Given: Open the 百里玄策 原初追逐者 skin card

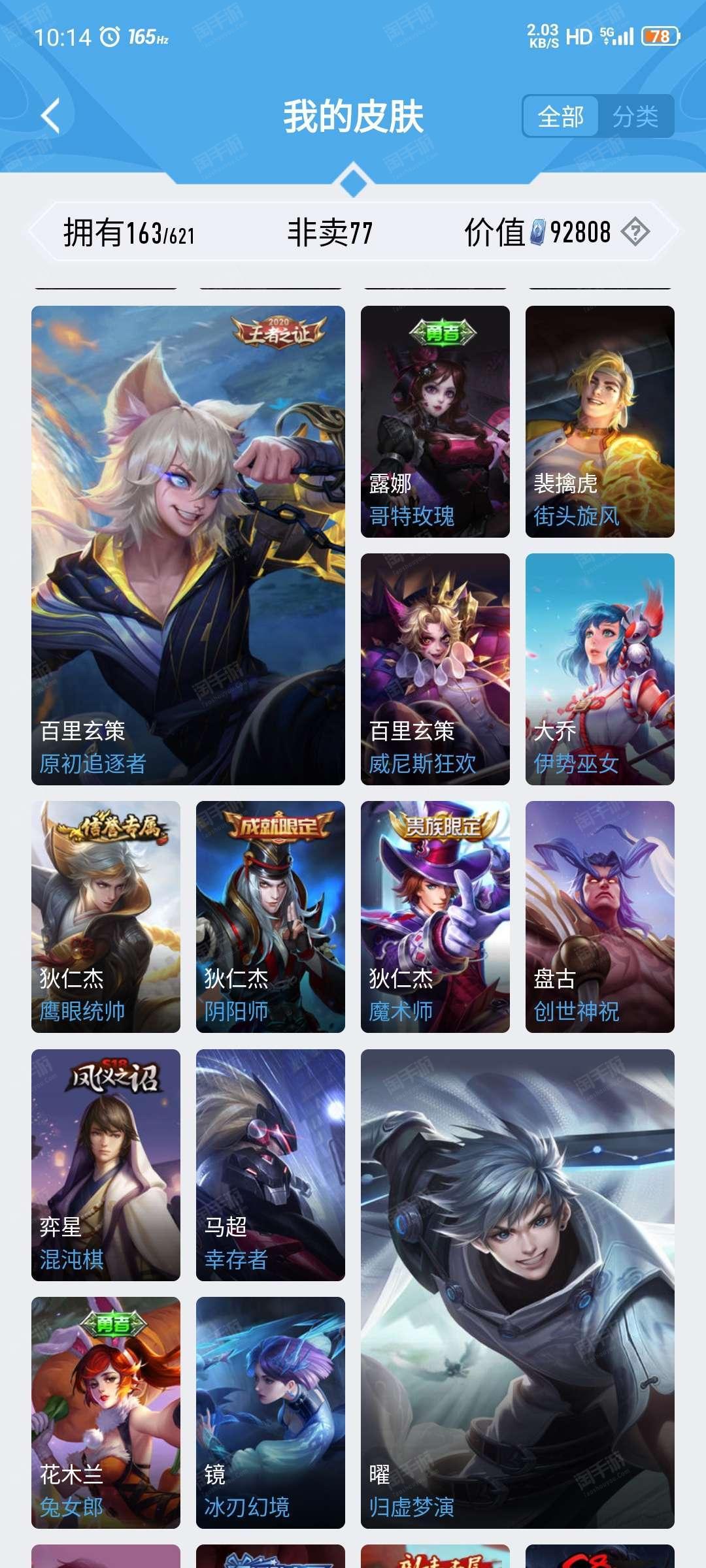Looking at the screenshot, I should coord(188,546).
